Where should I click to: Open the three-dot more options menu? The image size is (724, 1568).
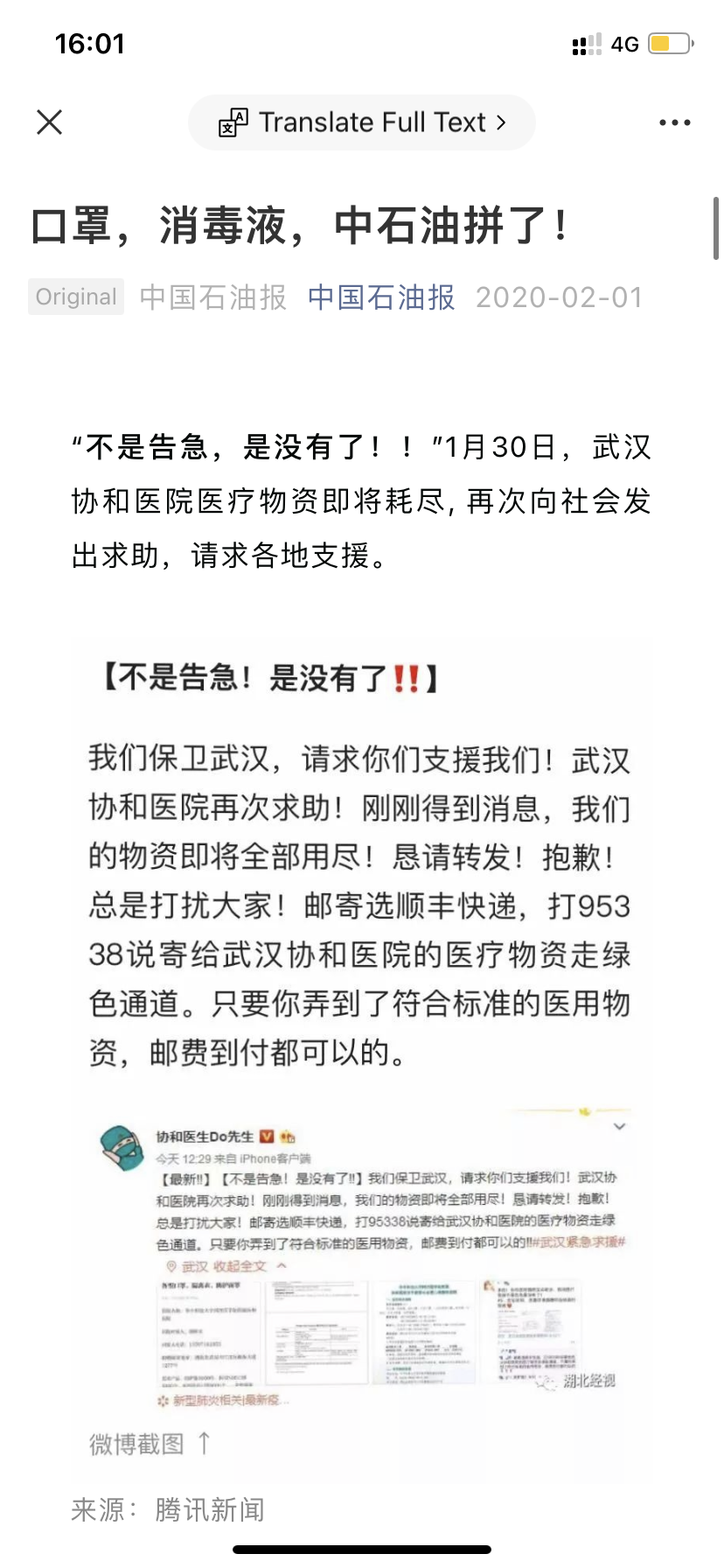click(x=674, y=122)
